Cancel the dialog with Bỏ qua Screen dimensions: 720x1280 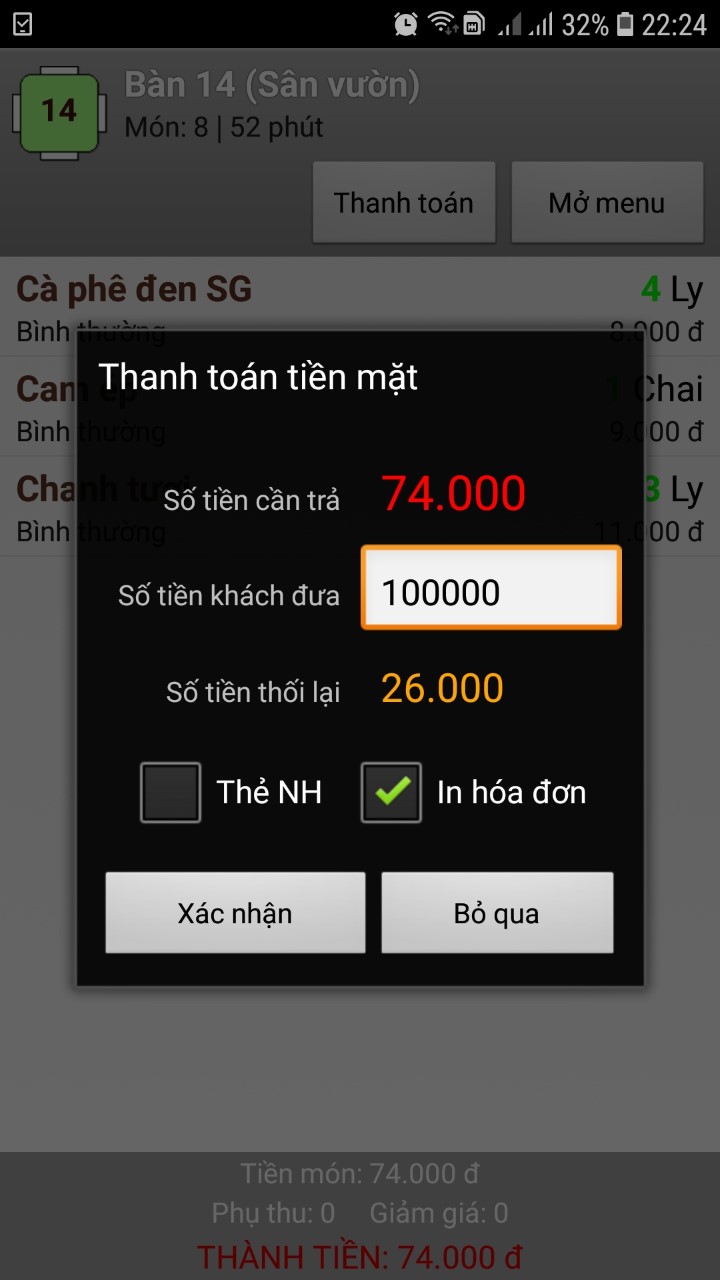[x=497, y=912]
